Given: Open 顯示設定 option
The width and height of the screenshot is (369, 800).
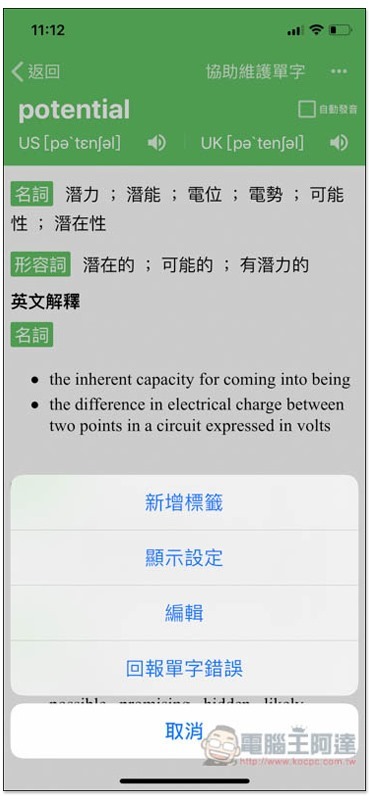Looking at the screenshot, I should [184, 558].
